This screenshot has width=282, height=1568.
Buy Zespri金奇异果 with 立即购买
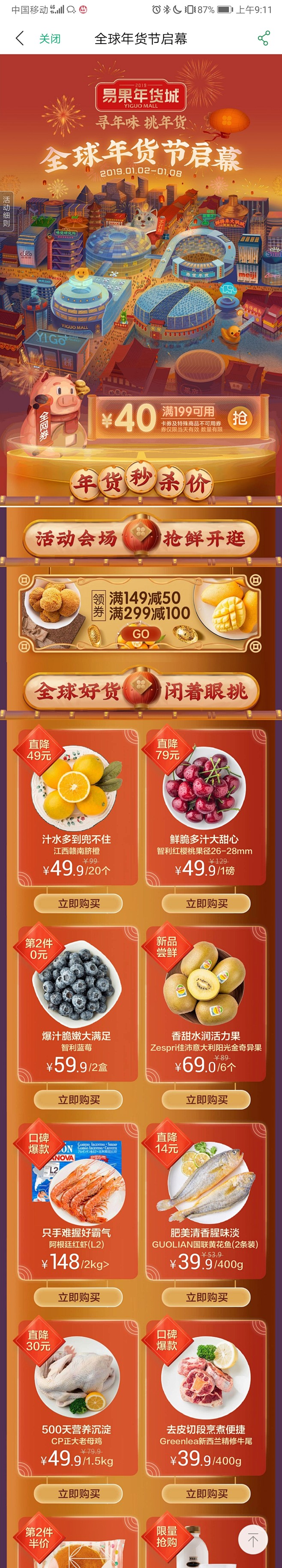pos(207,1100)
